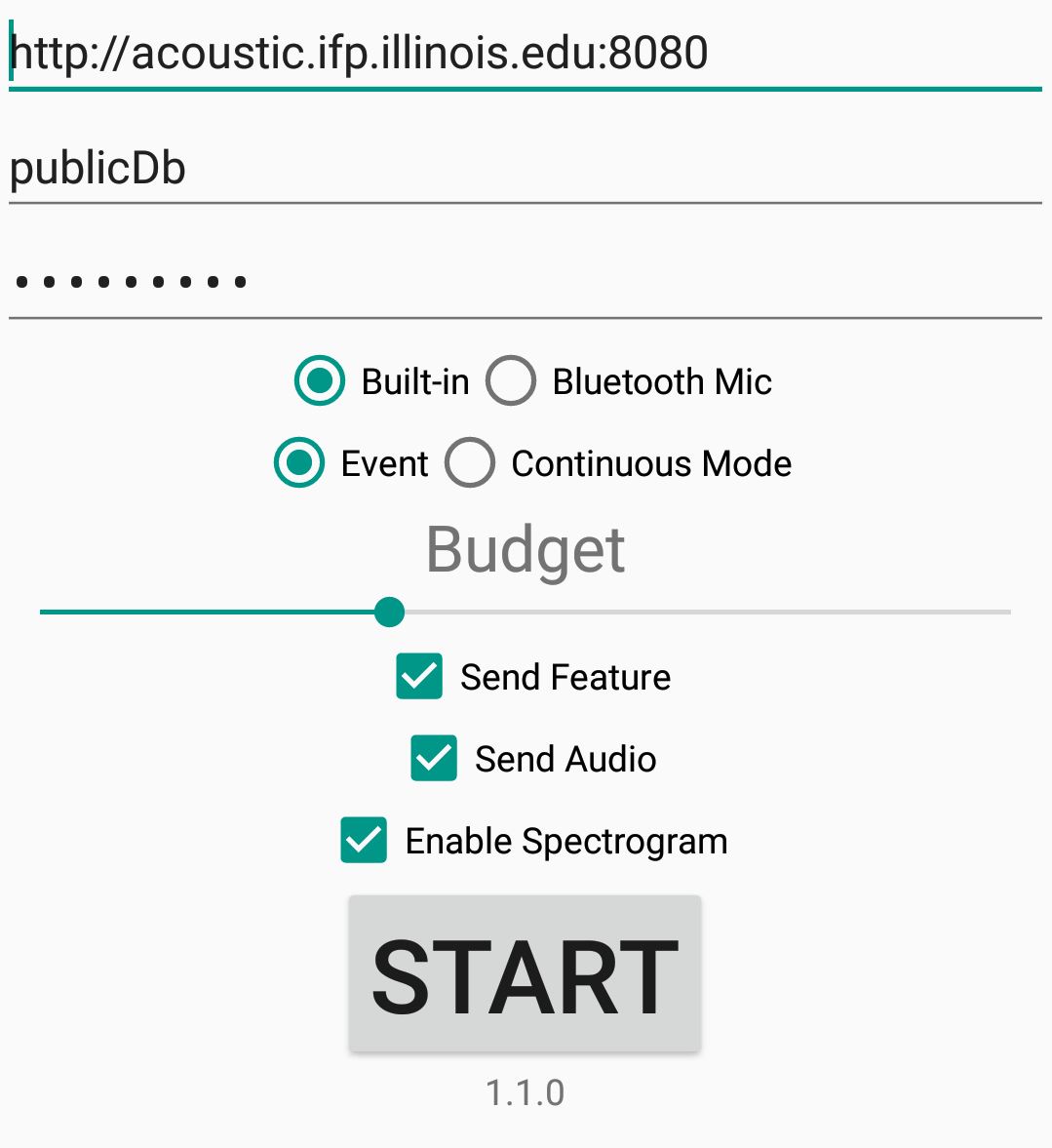Viewport: 1052px width, 1148px height.
Task: Focus the password field
Action: 525,283
